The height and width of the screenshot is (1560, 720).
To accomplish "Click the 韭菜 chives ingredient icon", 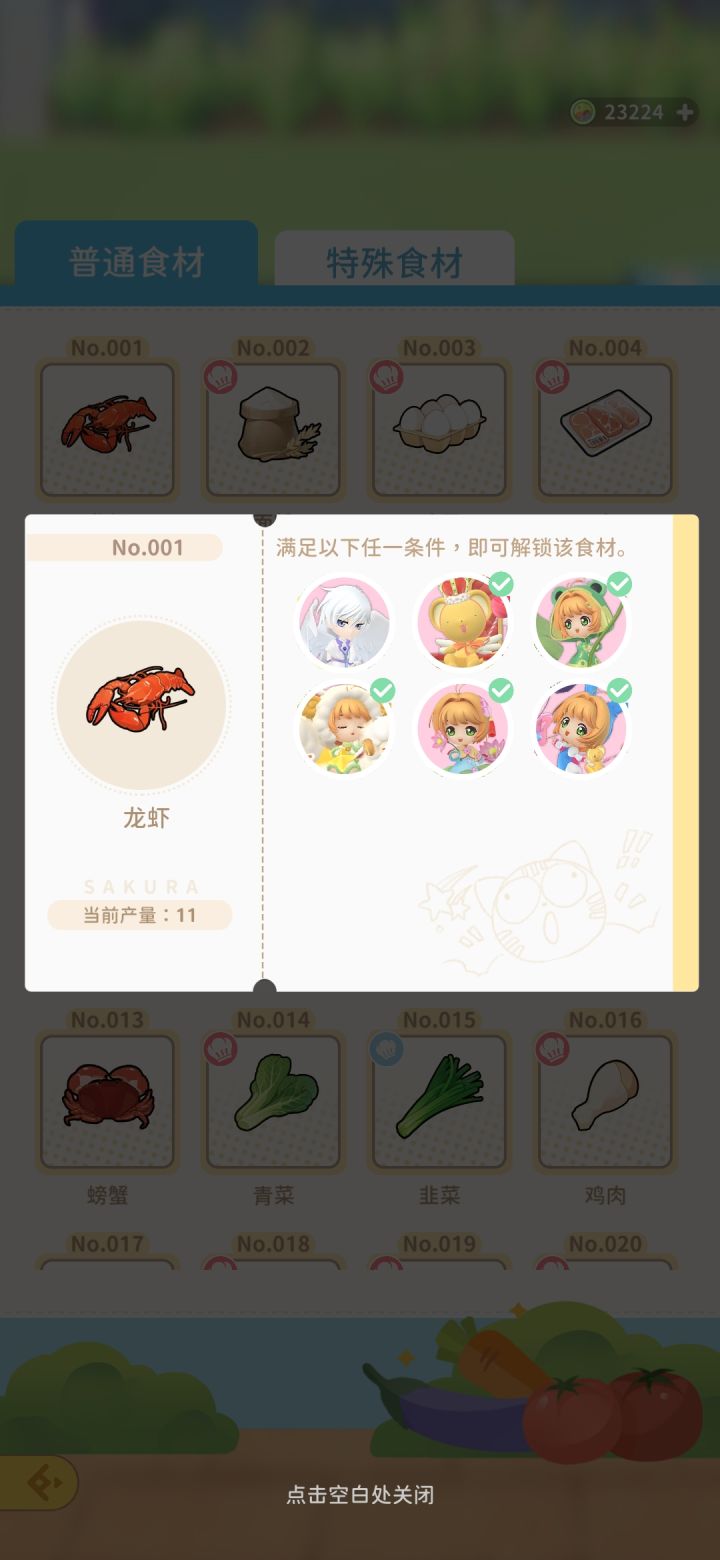I will click(x=438, y=1100).
